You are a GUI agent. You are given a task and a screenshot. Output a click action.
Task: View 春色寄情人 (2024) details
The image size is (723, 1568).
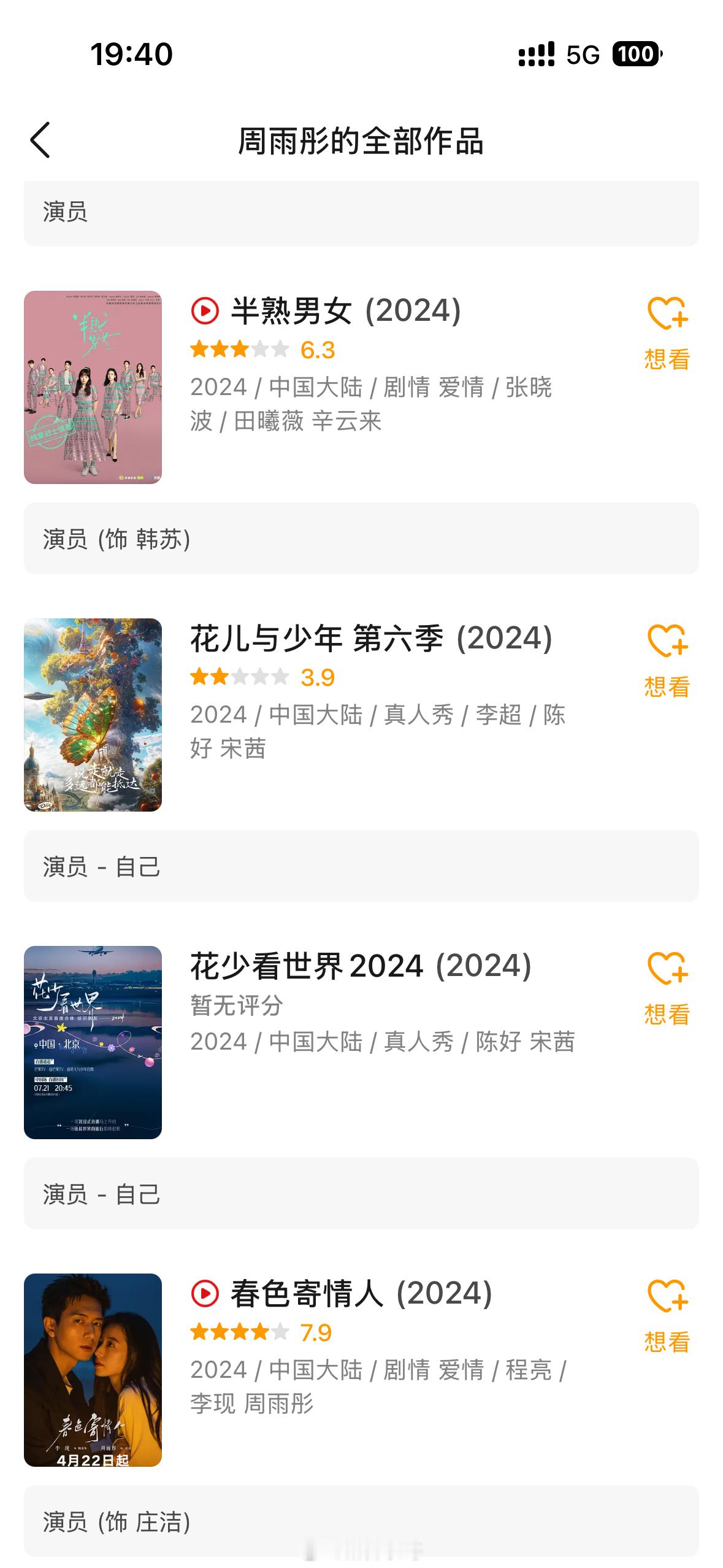click(x=361, y=1294)
